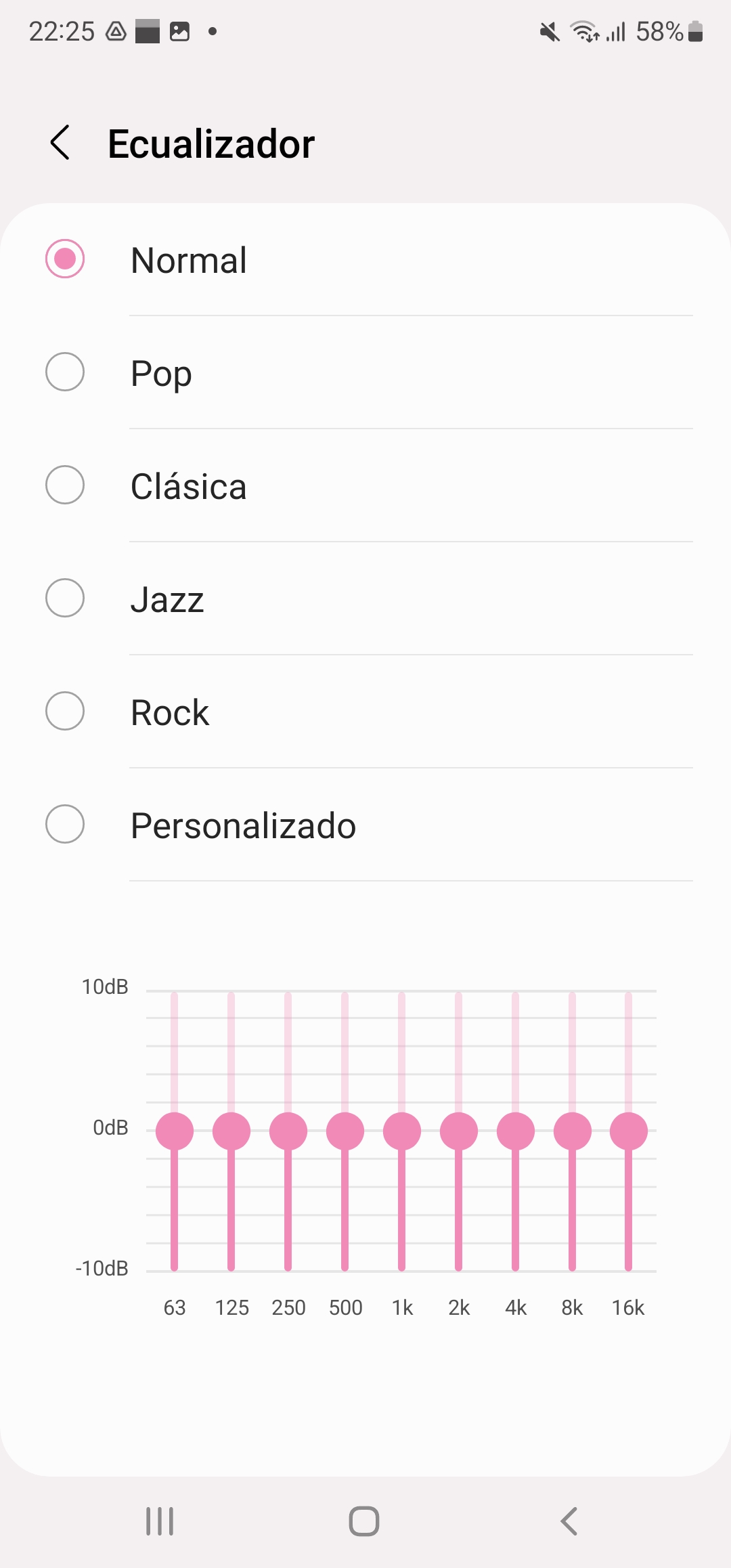Image resolution: width=731 pixels, height=1568 pixels.
Task: Open recent apps from navigation bar
Action: tap(160, 1521)
